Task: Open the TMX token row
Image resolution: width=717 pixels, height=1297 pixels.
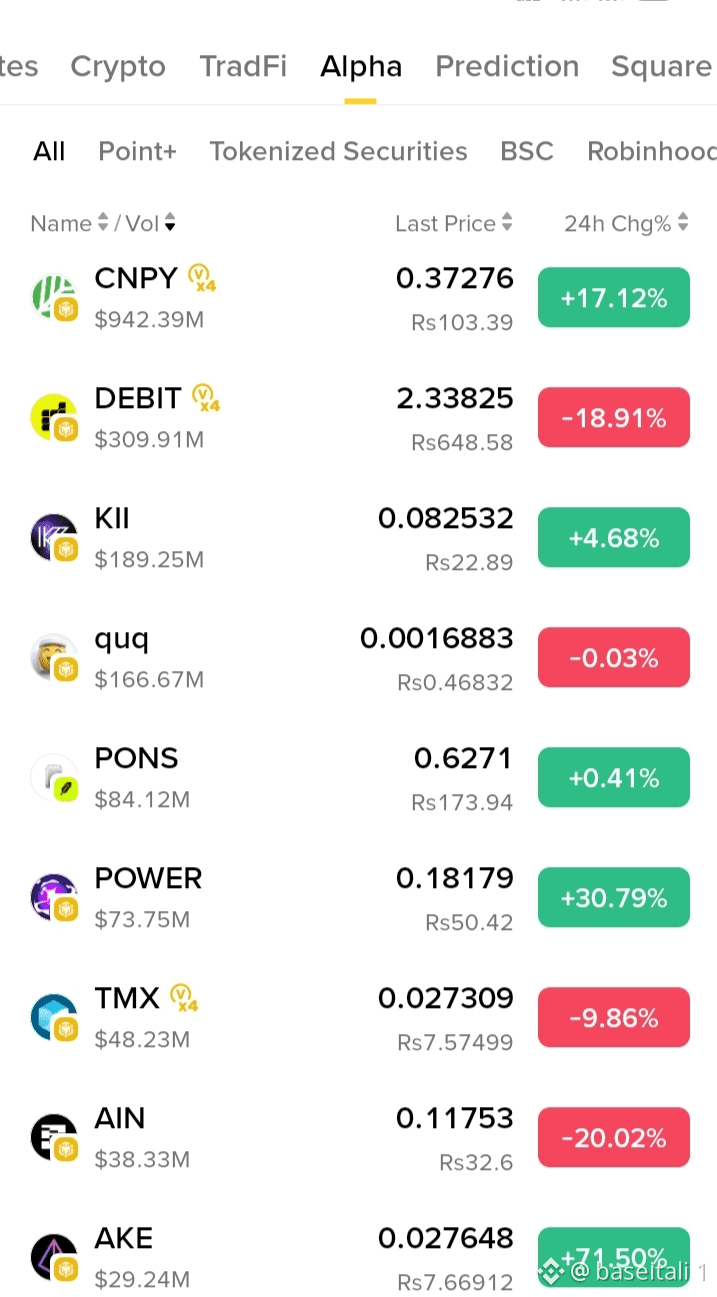Action: pyautogui.click(x=358, y=1017)
